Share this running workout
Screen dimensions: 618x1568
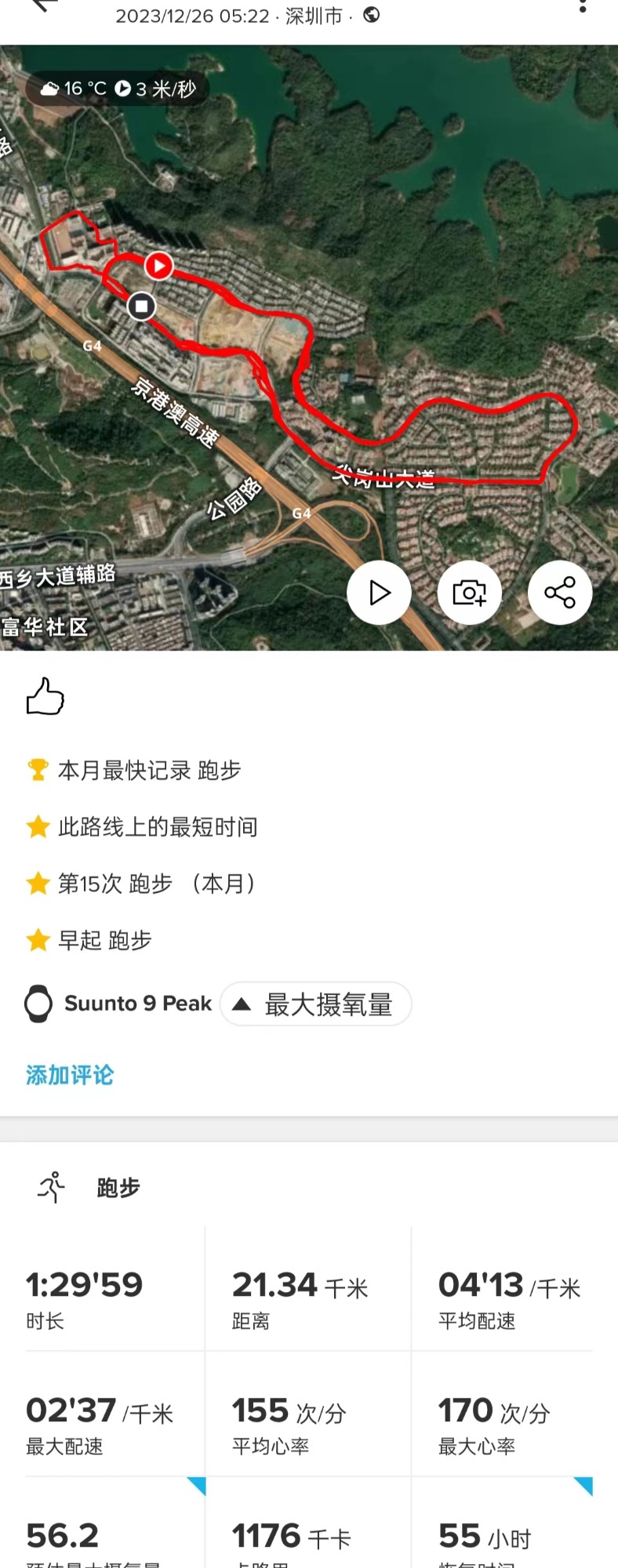tap(559, 593)
